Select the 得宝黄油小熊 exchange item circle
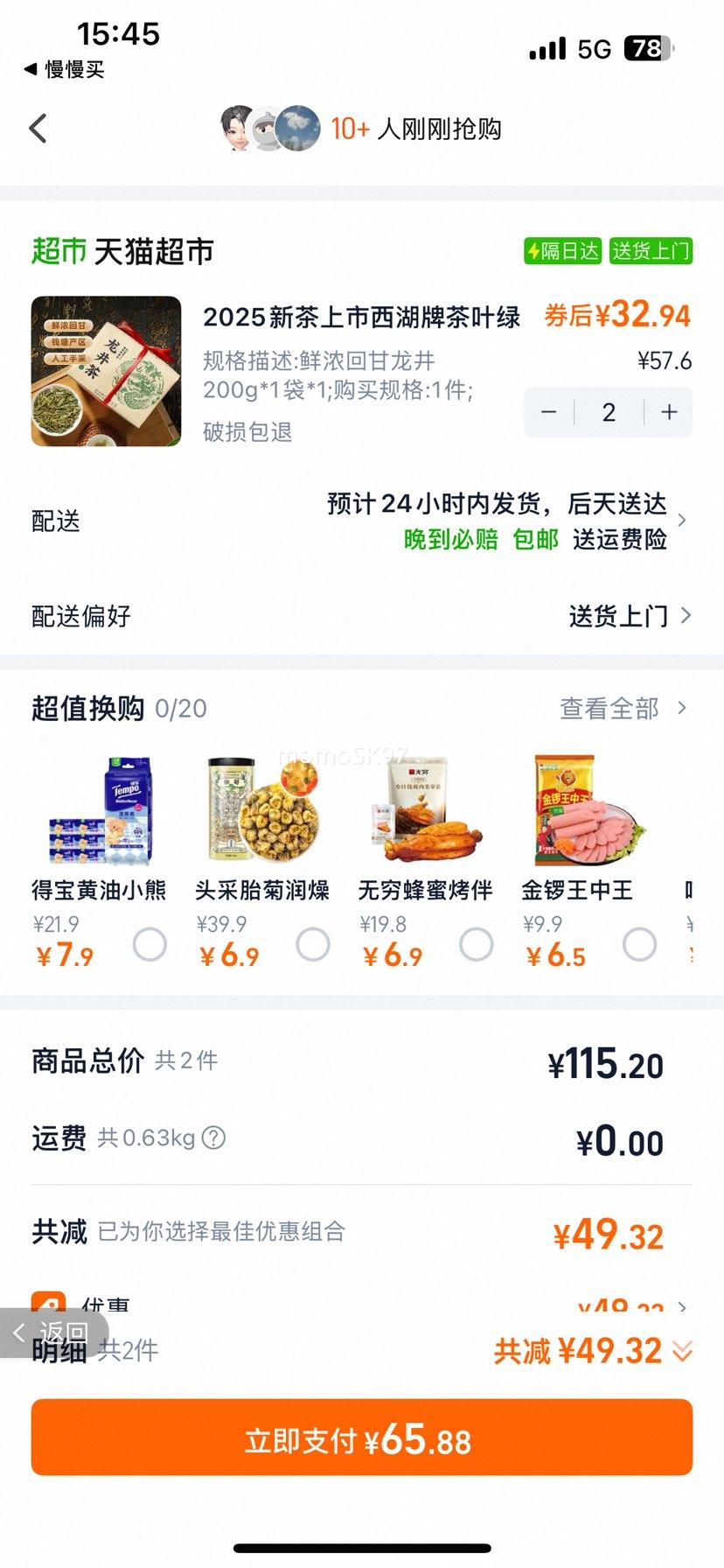Screen dimensions: 724x1568 click(x=150, y=945)
